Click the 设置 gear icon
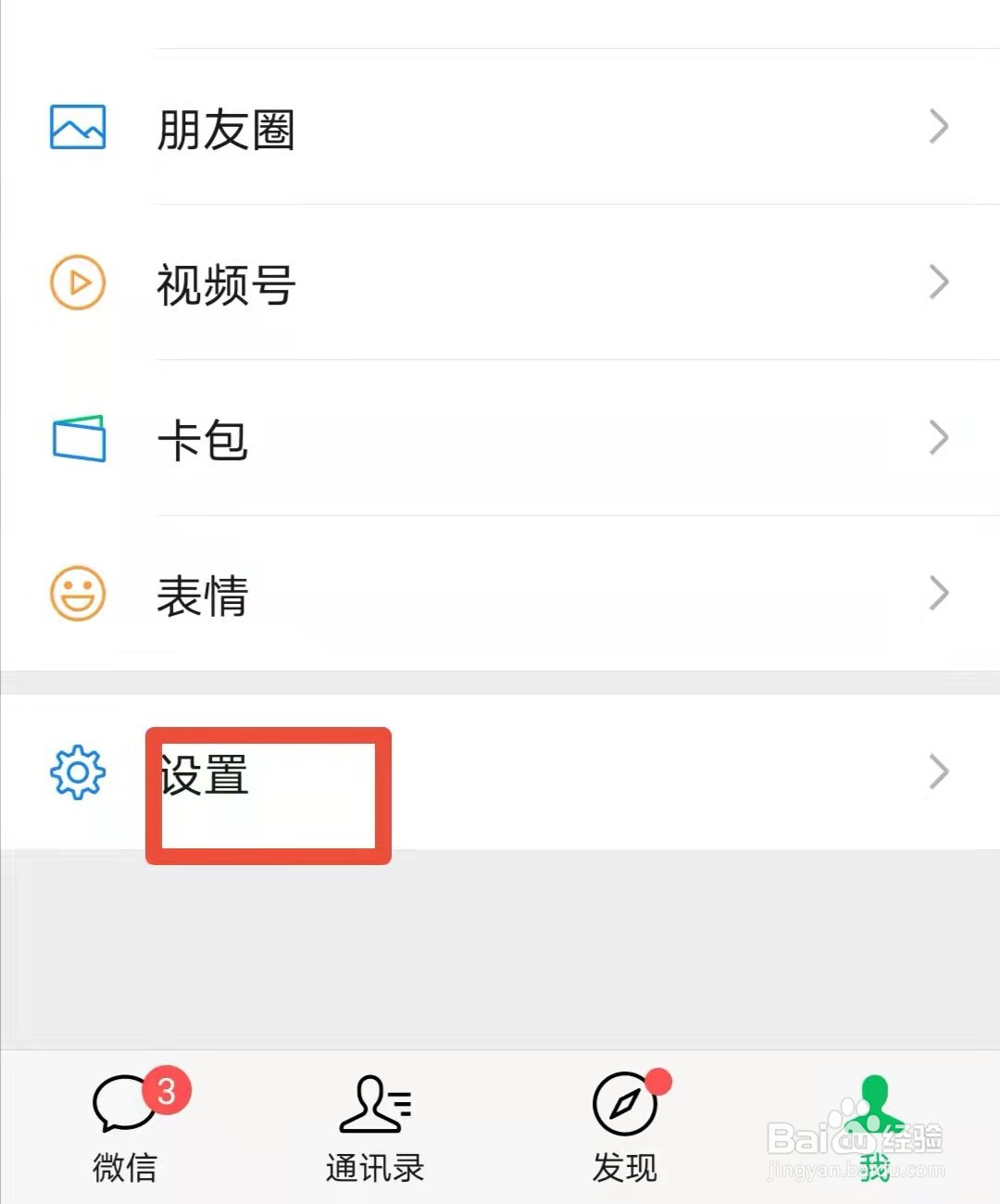The image size is (1000, 1204). click(78, 772)
